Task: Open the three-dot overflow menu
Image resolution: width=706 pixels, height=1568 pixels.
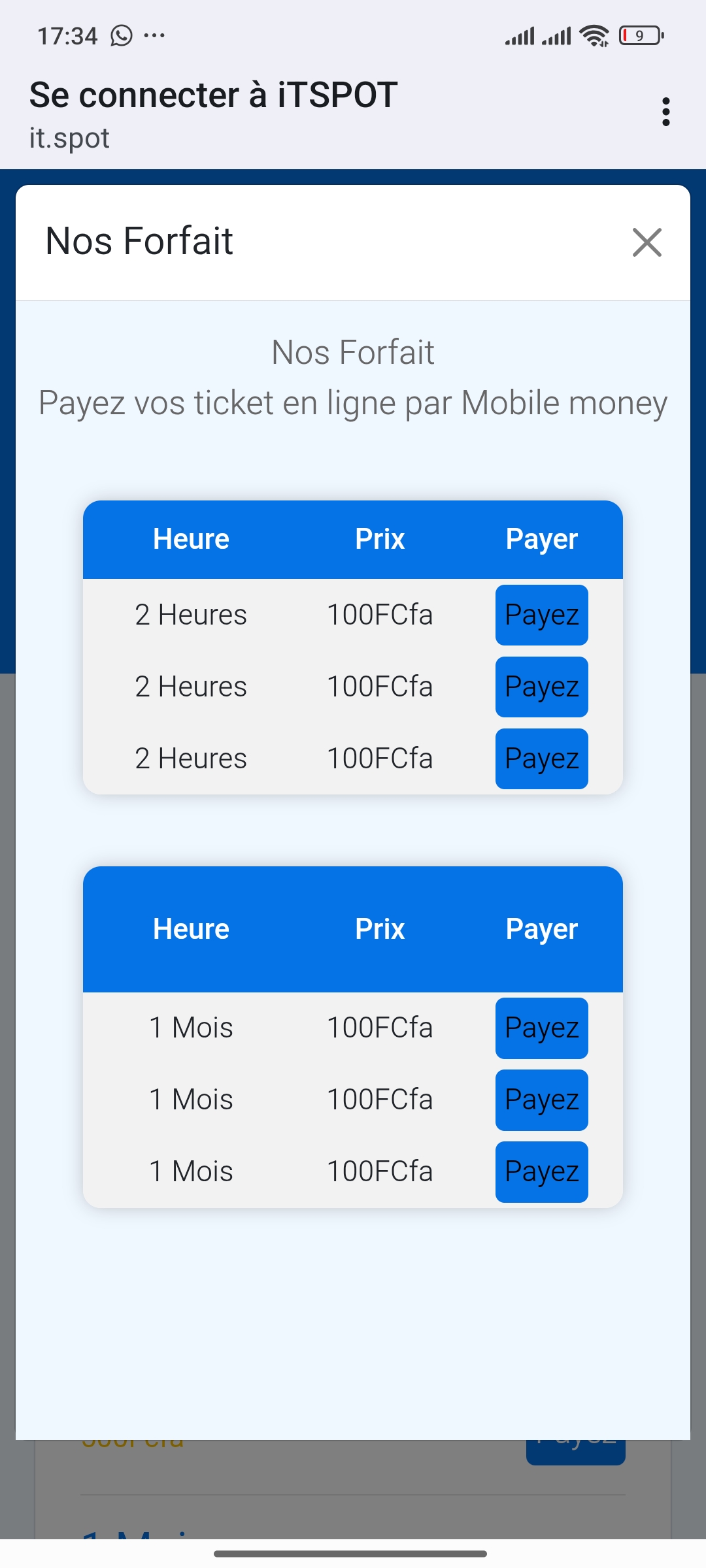Action: tap(665, 112)
